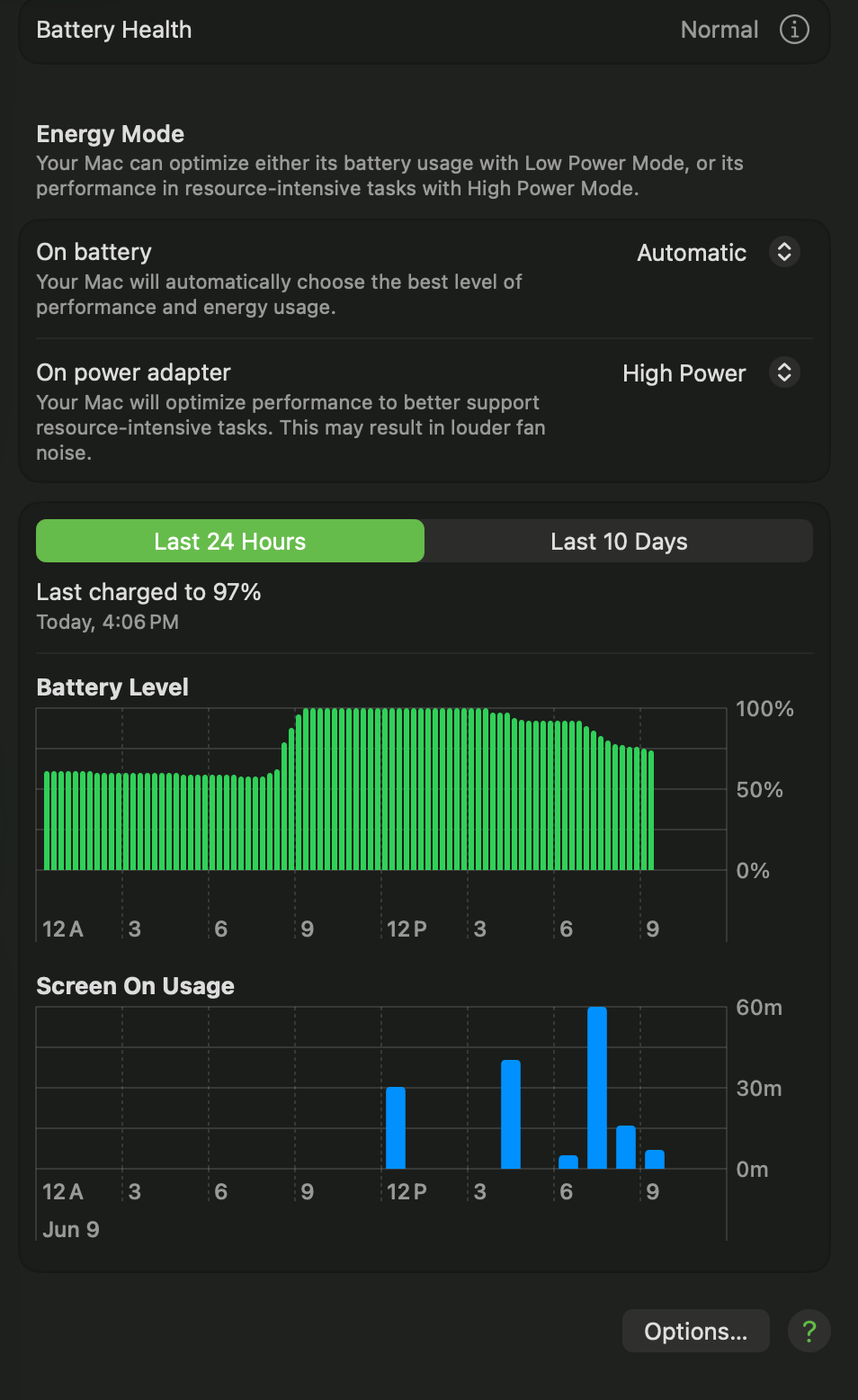Switch to the Last 10 Days view
858x1400 pixels.
[619, 541]
